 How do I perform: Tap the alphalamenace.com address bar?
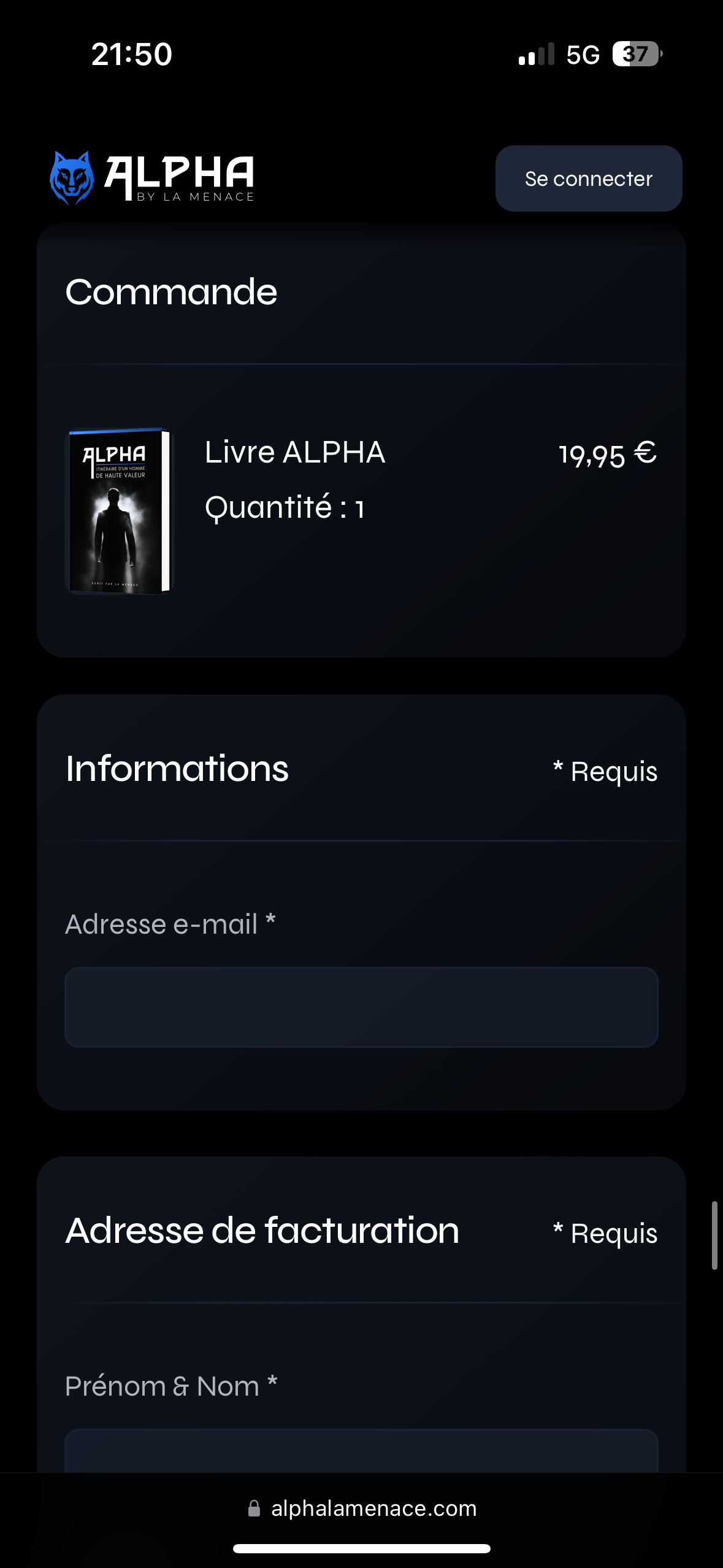(x=362, y=1508)
